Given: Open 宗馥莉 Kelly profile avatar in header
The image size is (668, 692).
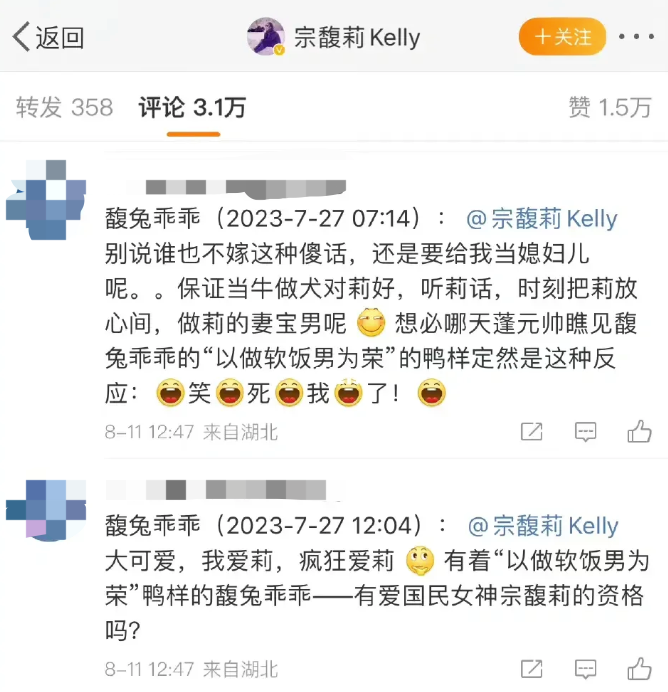Looking at the screenshot, I should point(267,38).
